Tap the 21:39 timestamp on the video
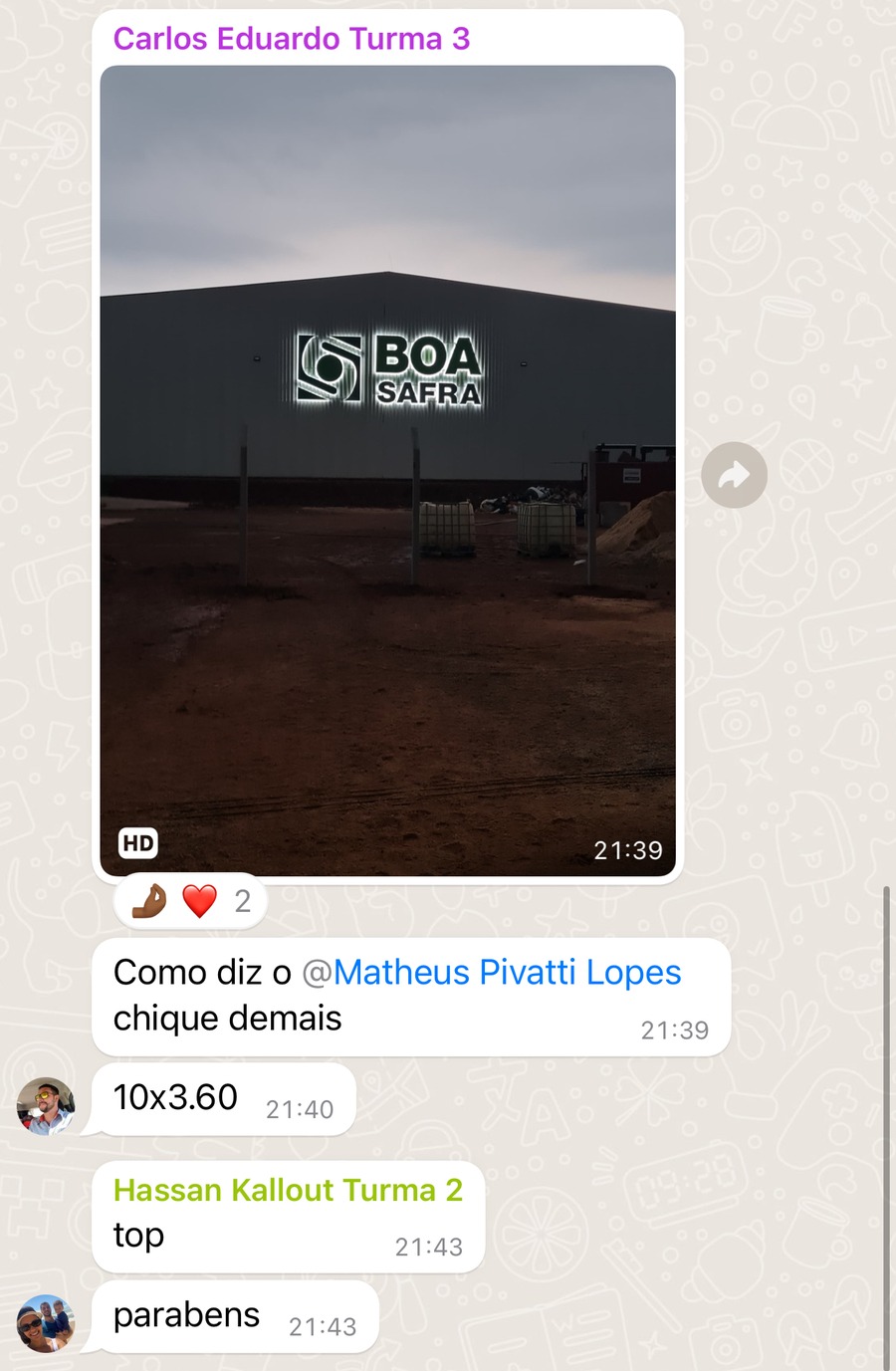 coord(628,850)
